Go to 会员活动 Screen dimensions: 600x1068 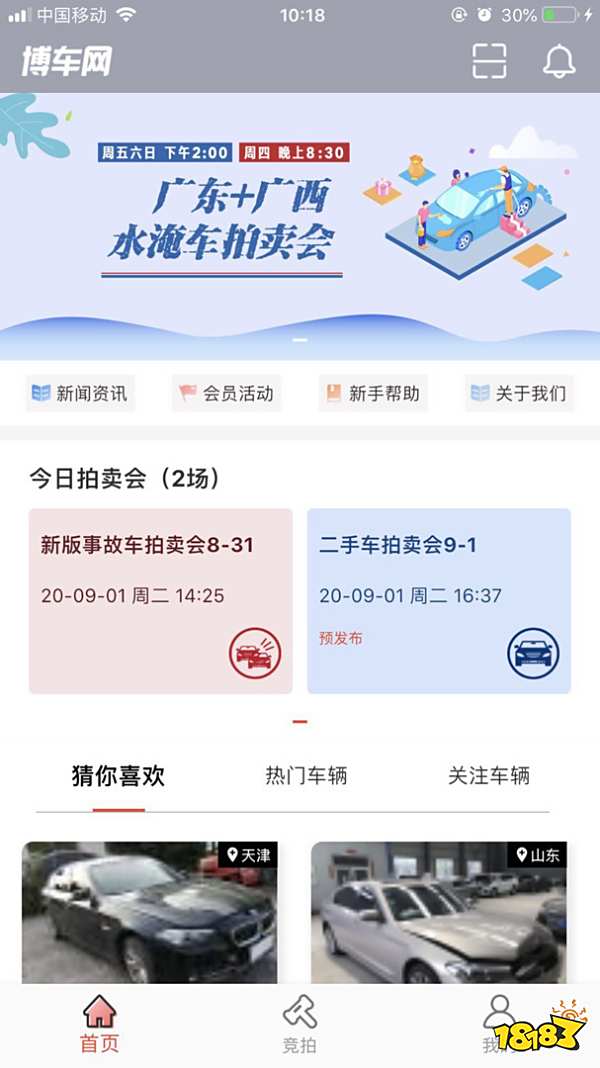227,393
